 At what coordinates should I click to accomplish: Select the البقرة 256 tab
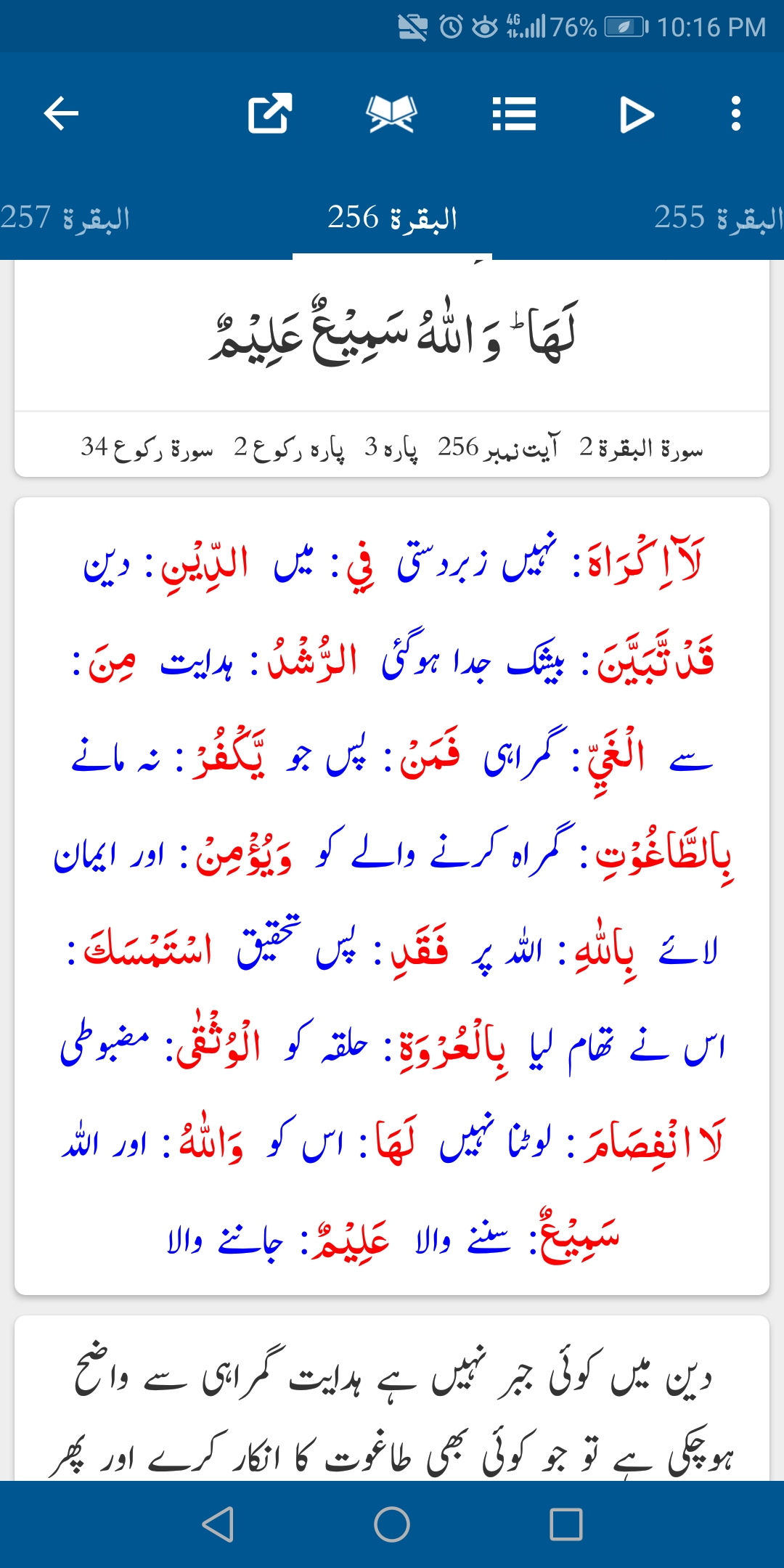tap(392, 218)
